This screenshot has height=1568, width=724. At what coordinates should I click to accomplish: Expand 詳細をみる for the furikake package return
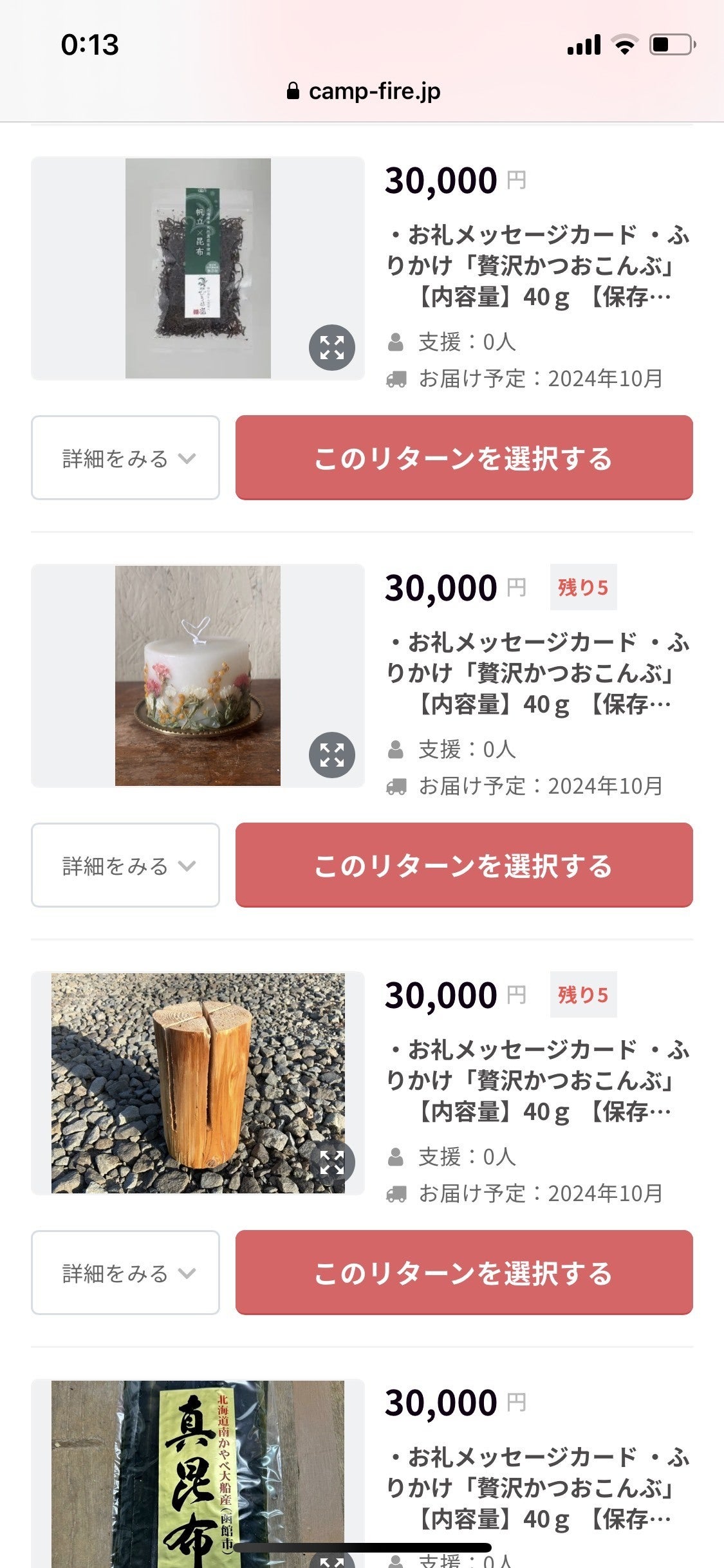(125, 458)
